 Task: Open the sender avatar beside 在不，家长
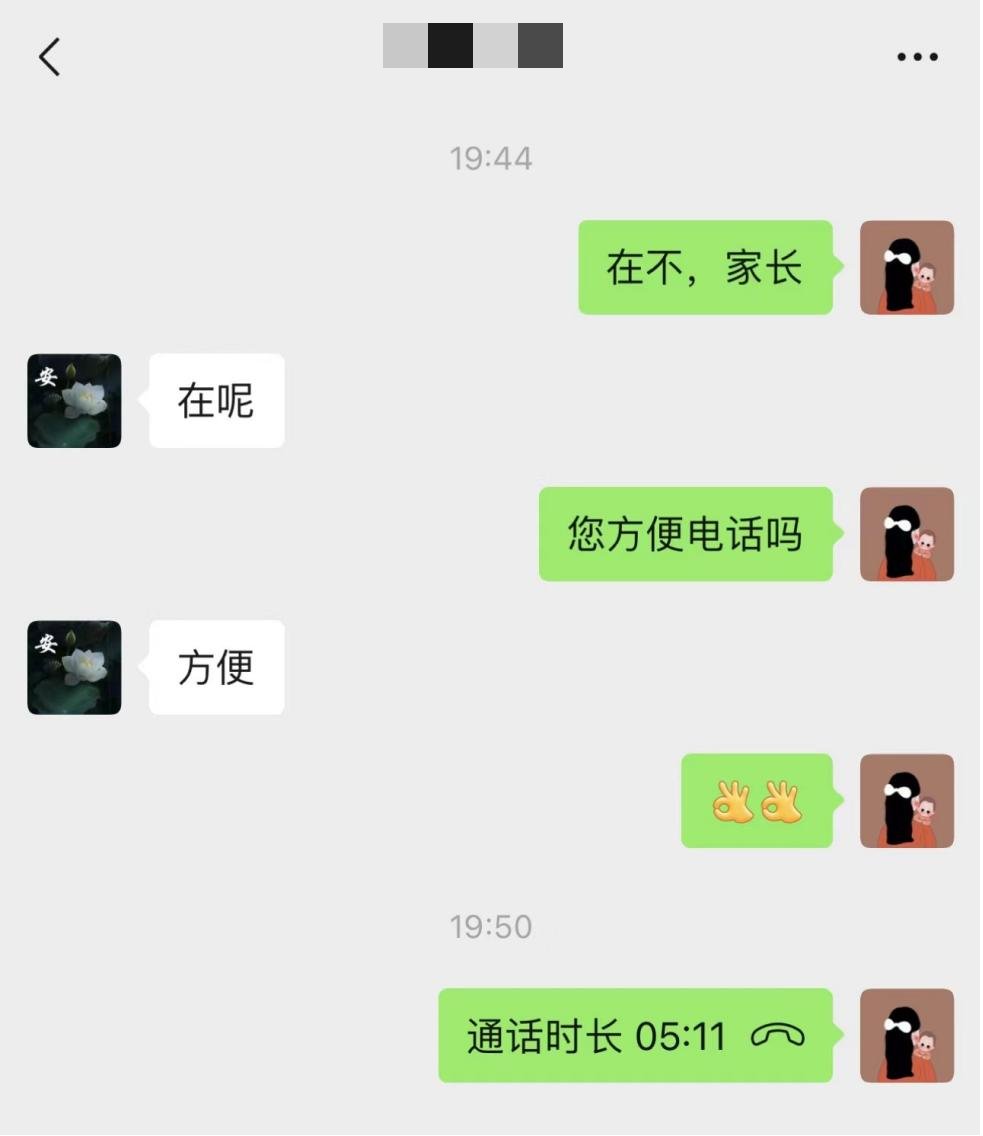click(x=907, y=268)
